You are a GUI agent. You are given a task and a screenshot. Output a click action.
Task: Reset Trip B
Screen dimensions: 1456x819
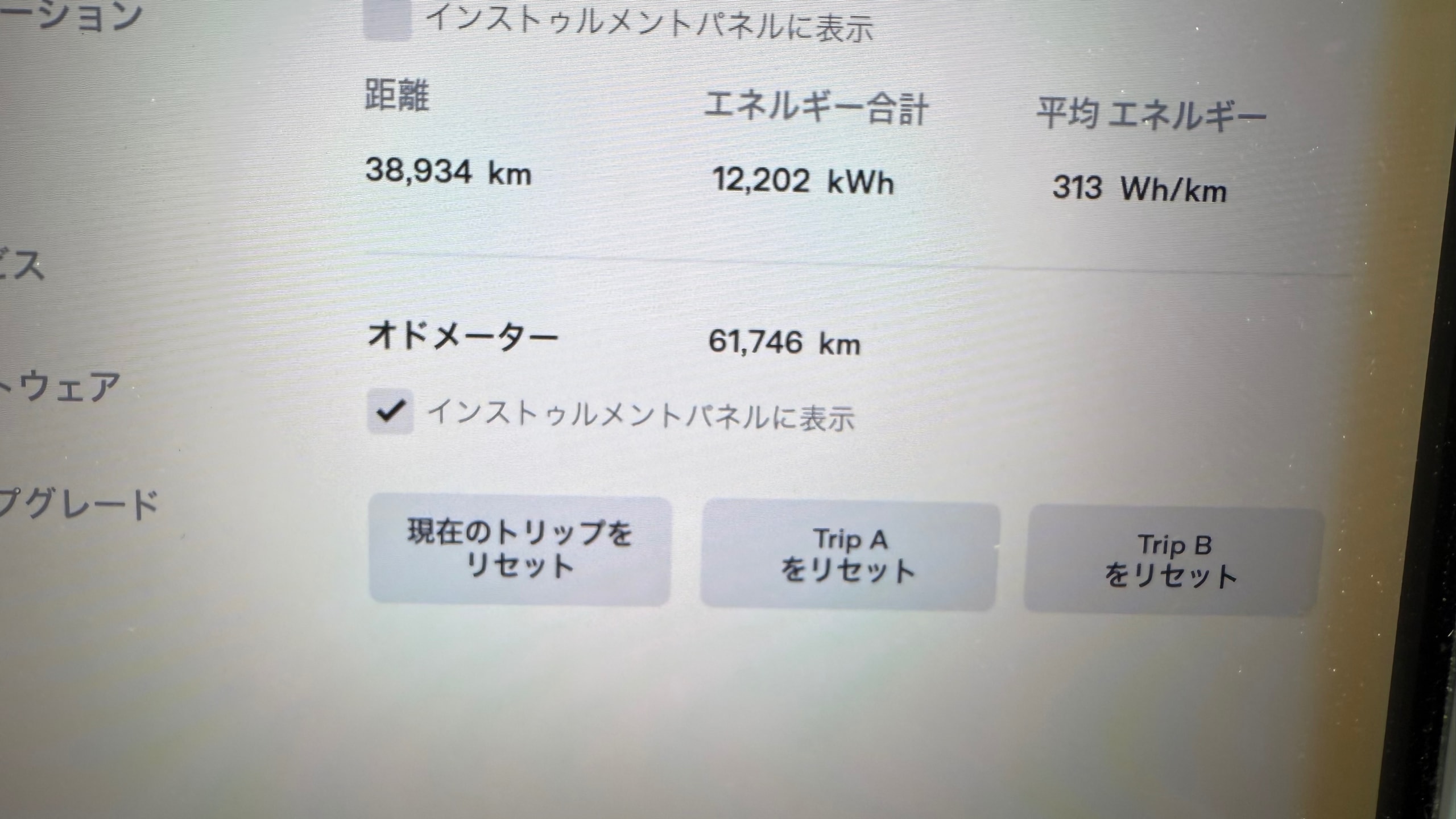point(1172,560)
